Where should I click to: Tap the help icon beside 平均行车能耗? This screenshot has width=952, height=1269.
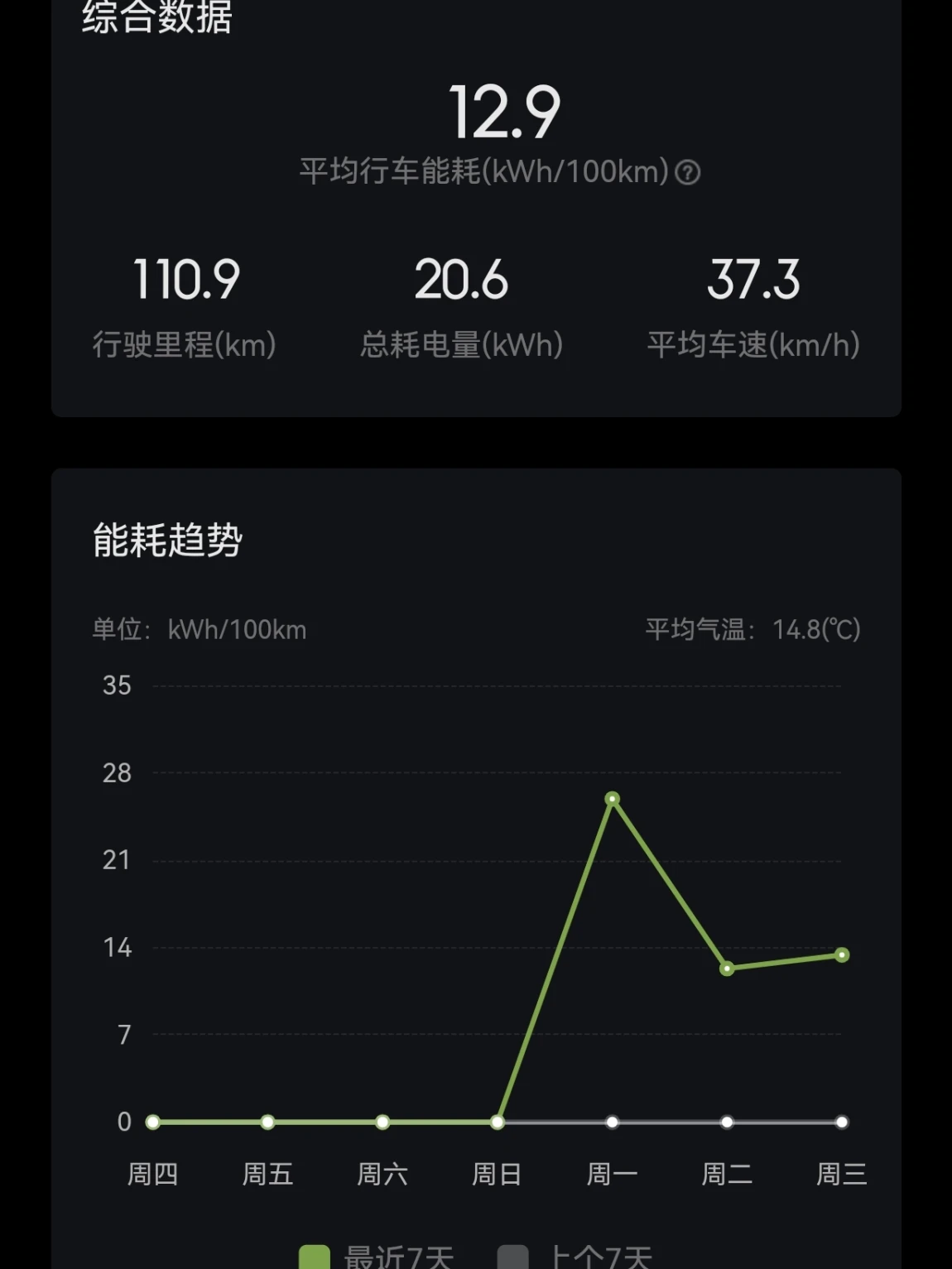[687, 172]
